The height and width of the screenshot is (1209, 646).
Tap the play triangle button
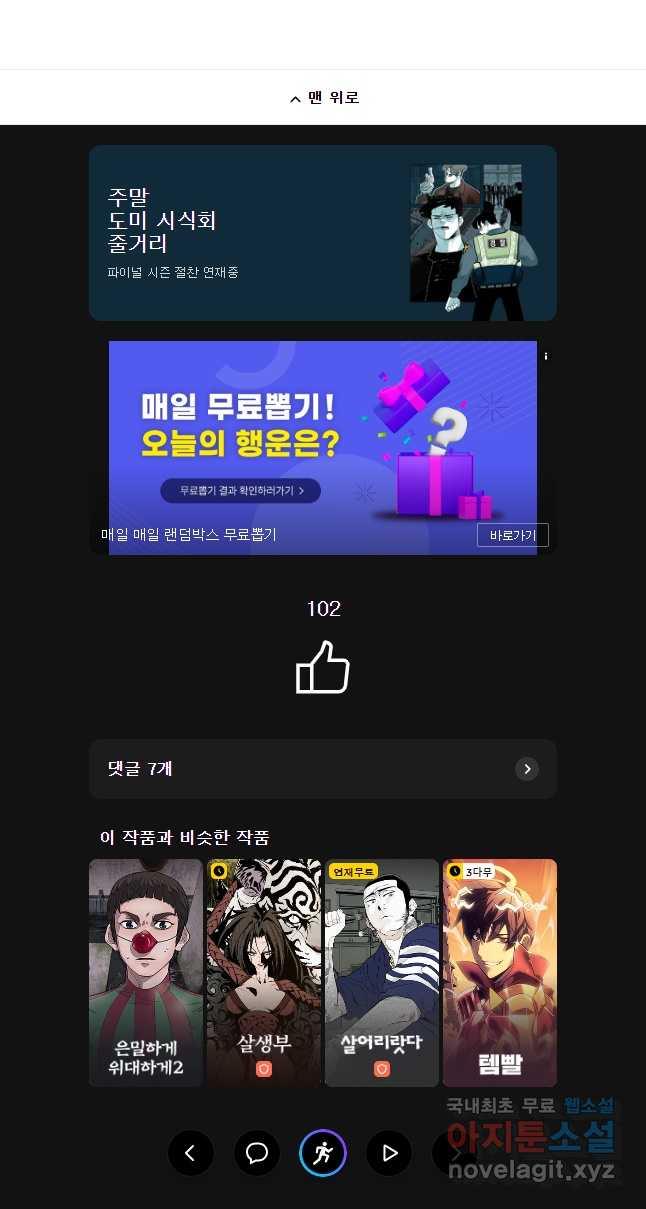point(389,1153)
